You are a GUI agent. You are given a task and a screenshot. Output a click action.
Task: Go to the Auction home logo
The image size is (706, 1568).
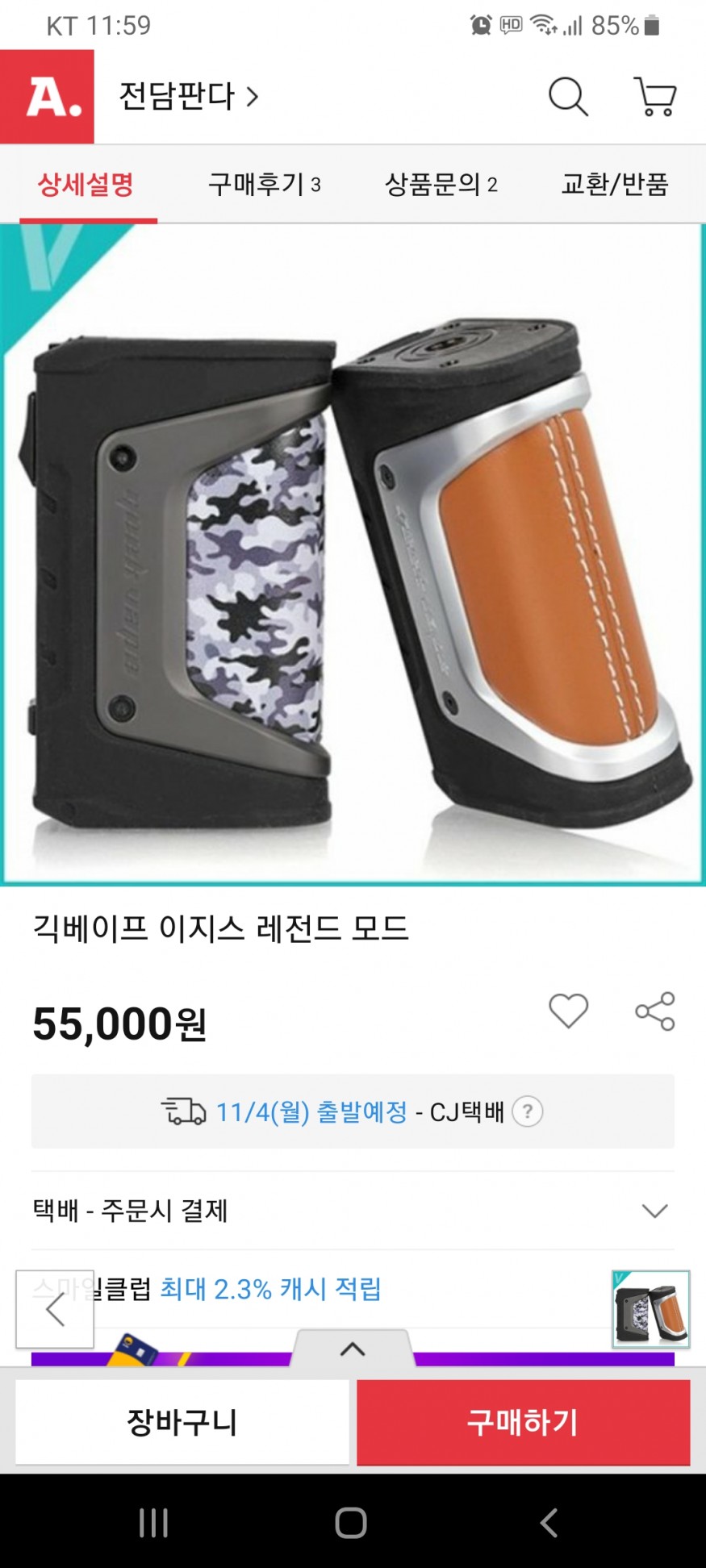pyautogui.click(x=47, y=97)
